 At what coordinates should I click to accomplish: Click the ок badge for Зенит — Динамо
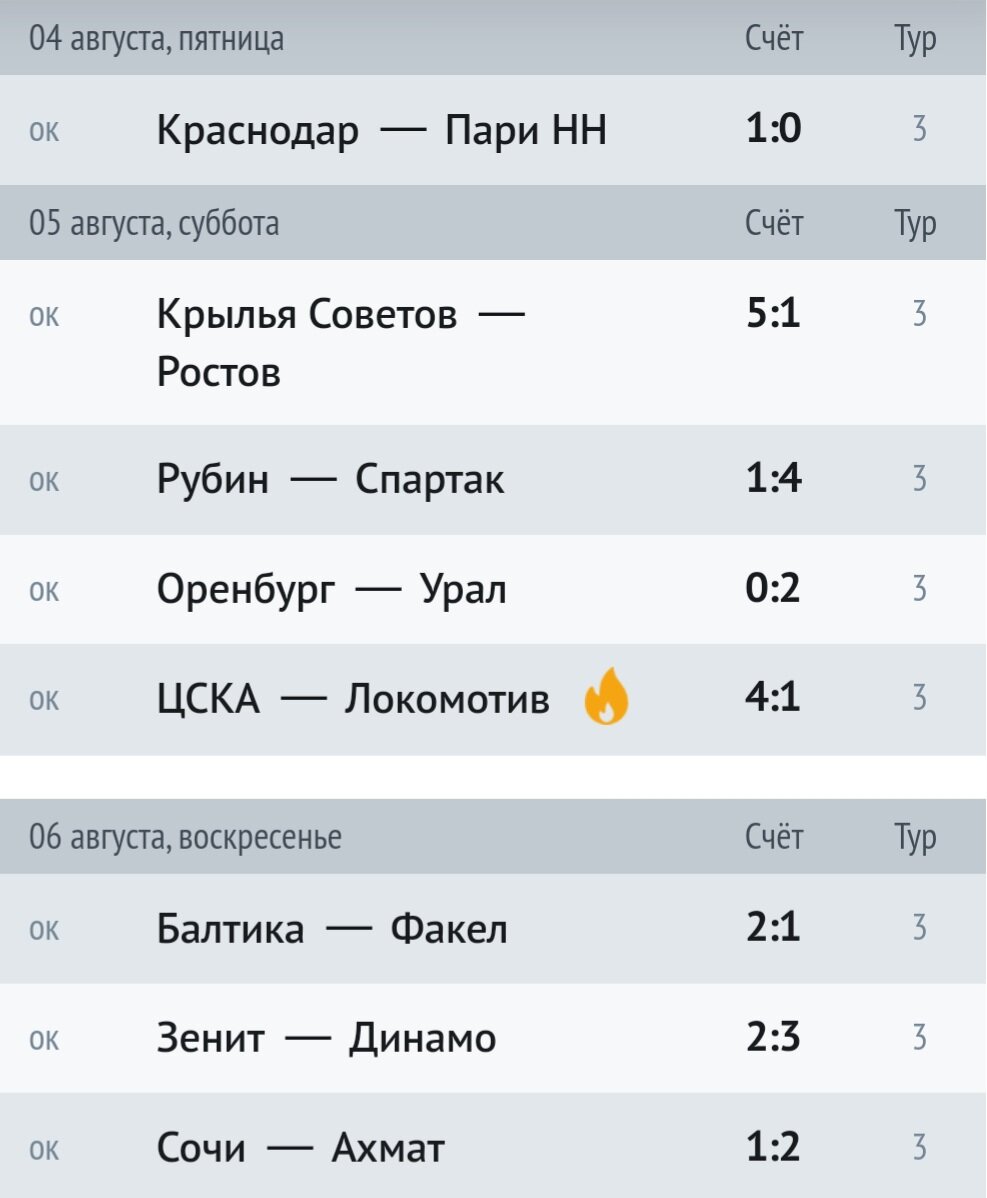click(44, 1039)
